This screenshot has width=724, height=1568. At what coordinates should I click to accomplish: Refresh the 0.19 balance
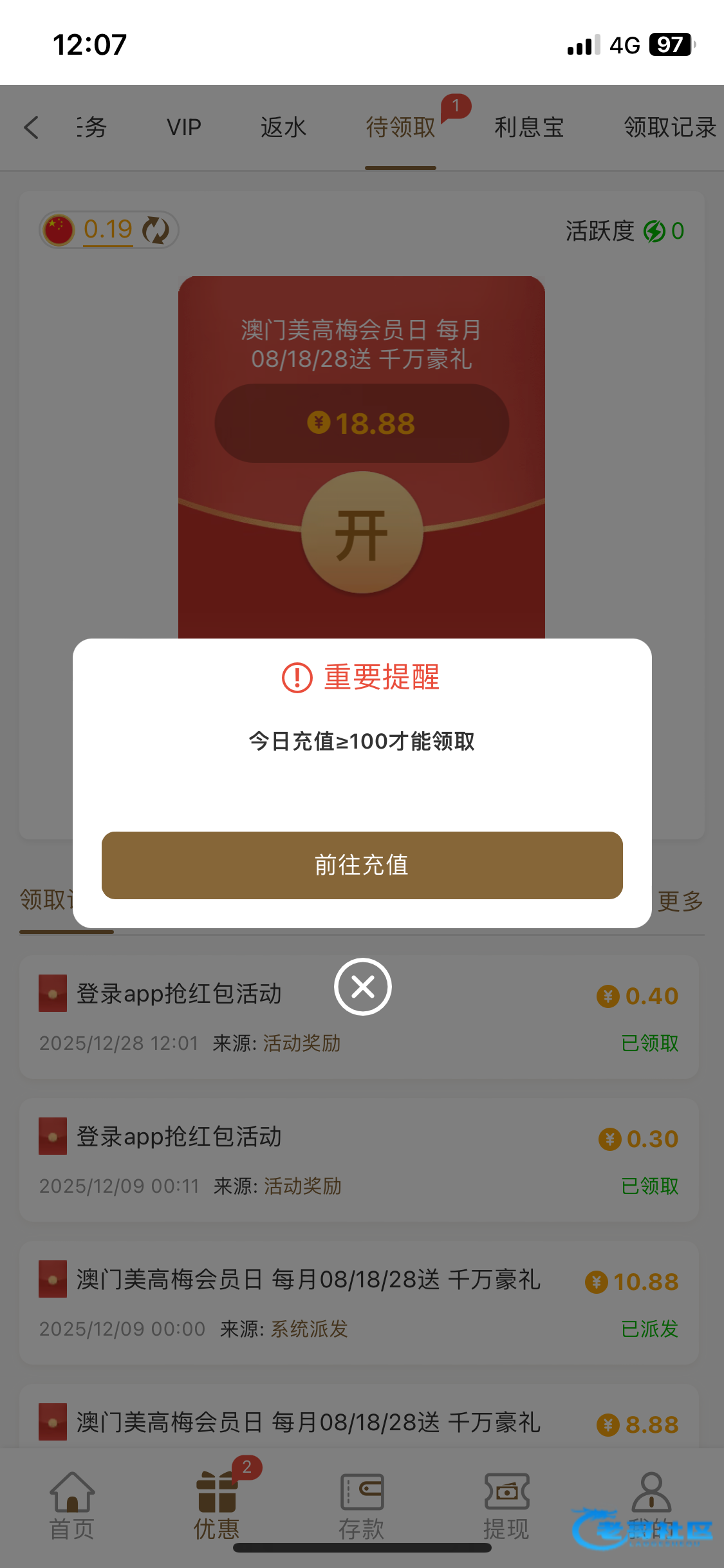click(x=155, y=230)
